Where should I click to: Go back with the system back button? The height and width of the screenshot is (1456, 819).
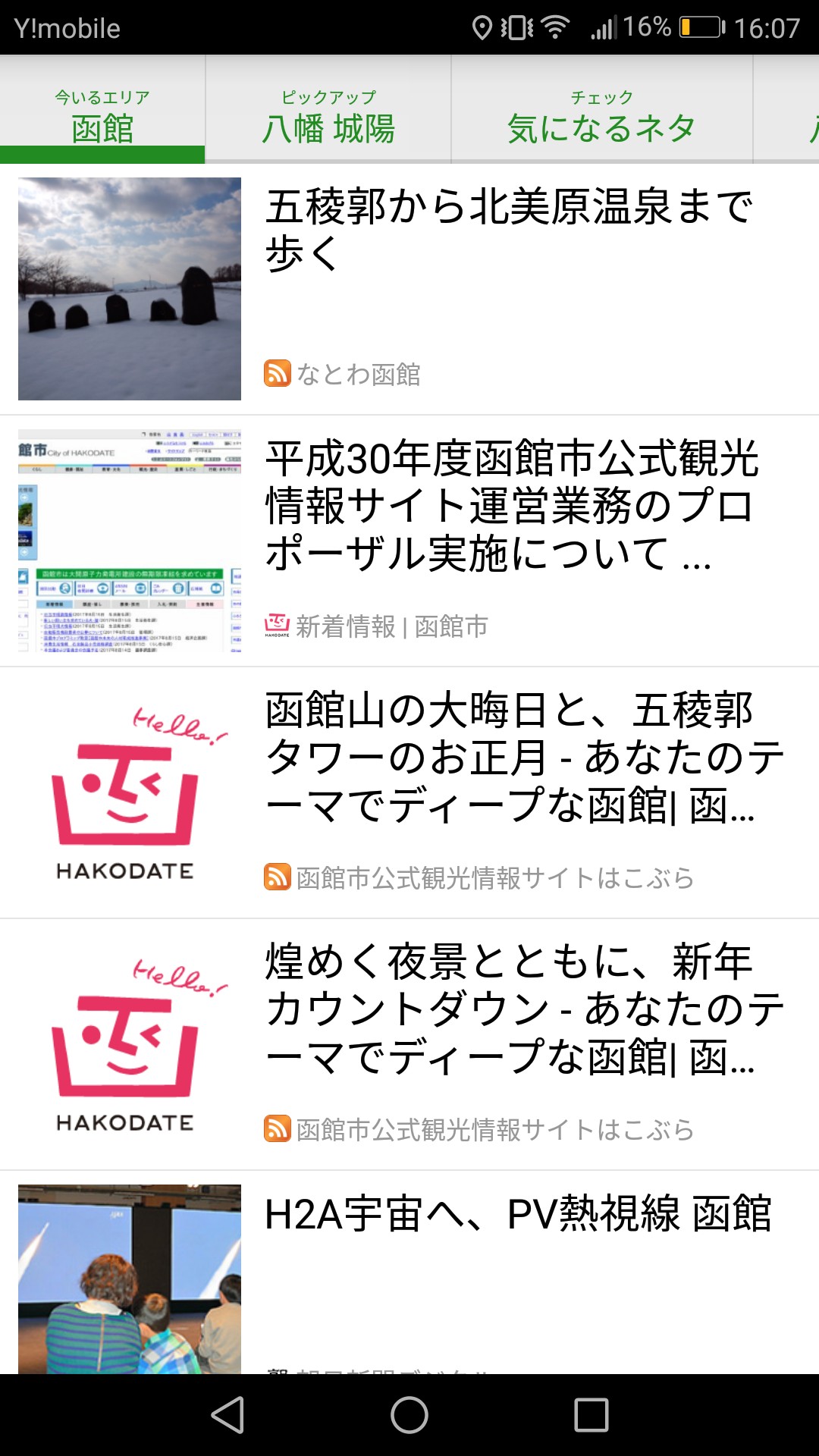tap(227, 1415)
